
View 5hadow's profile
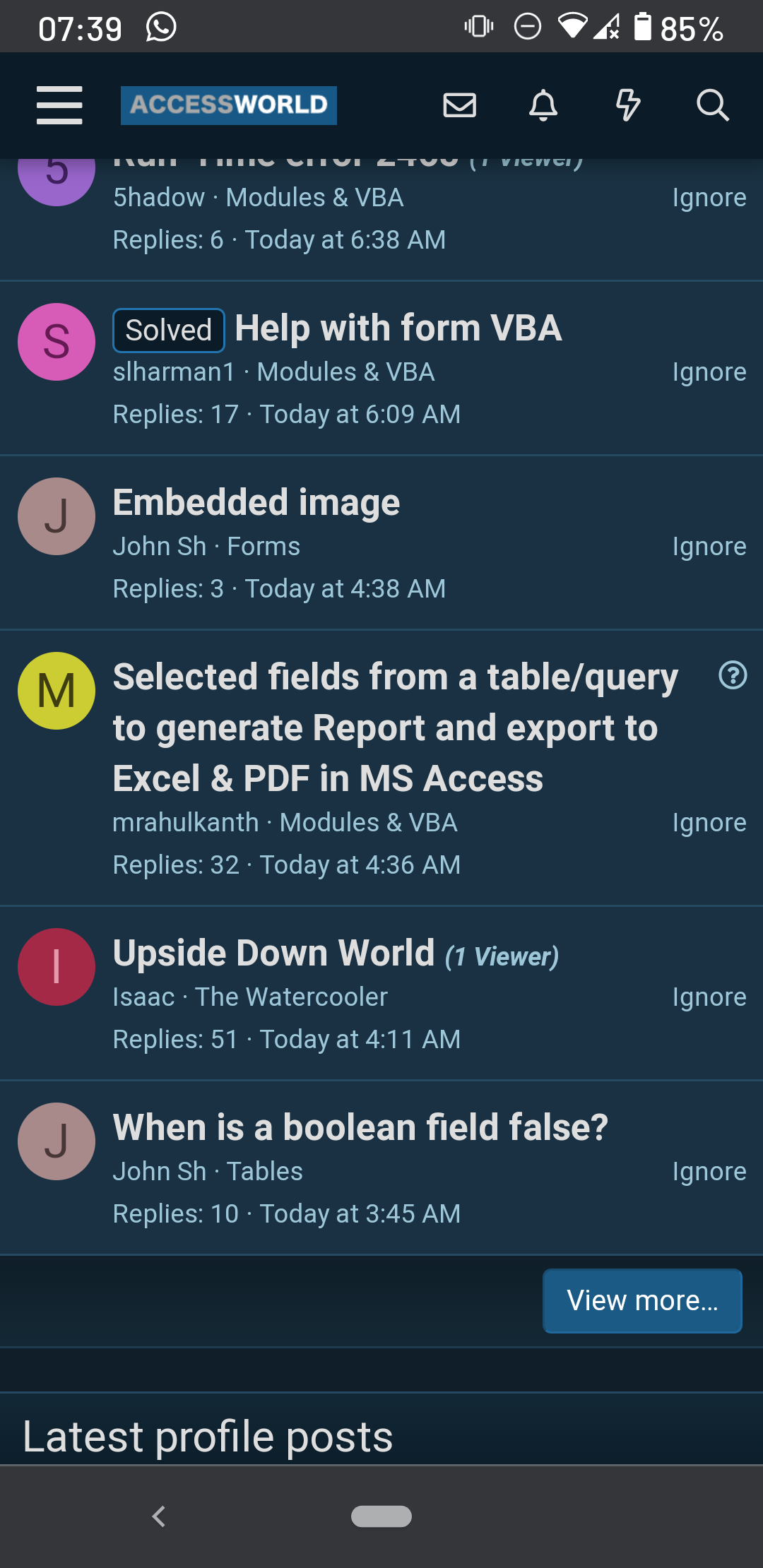[x=159, y=197]
